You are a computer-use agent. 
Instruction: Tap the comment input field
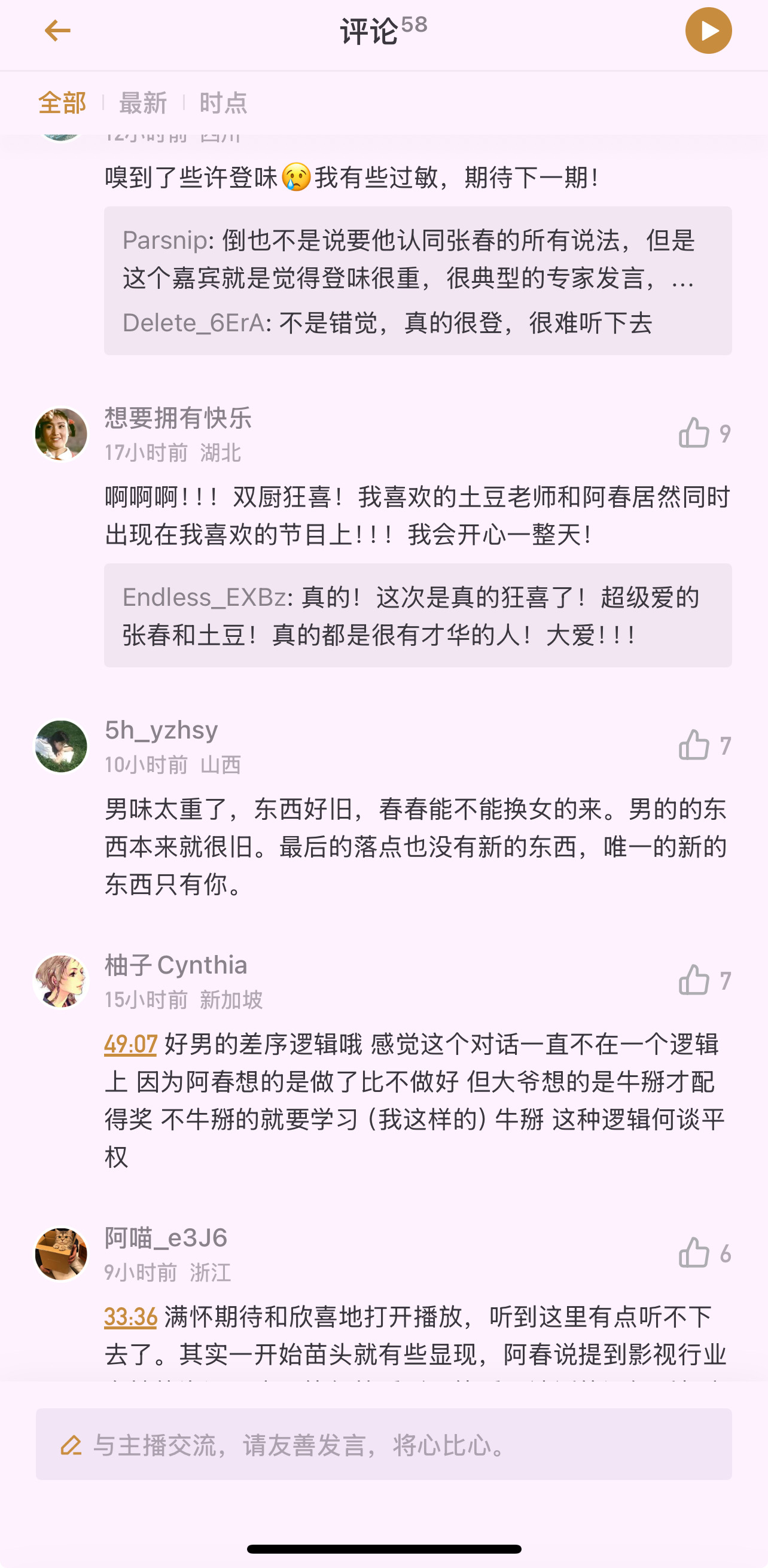pos(383,1444)
